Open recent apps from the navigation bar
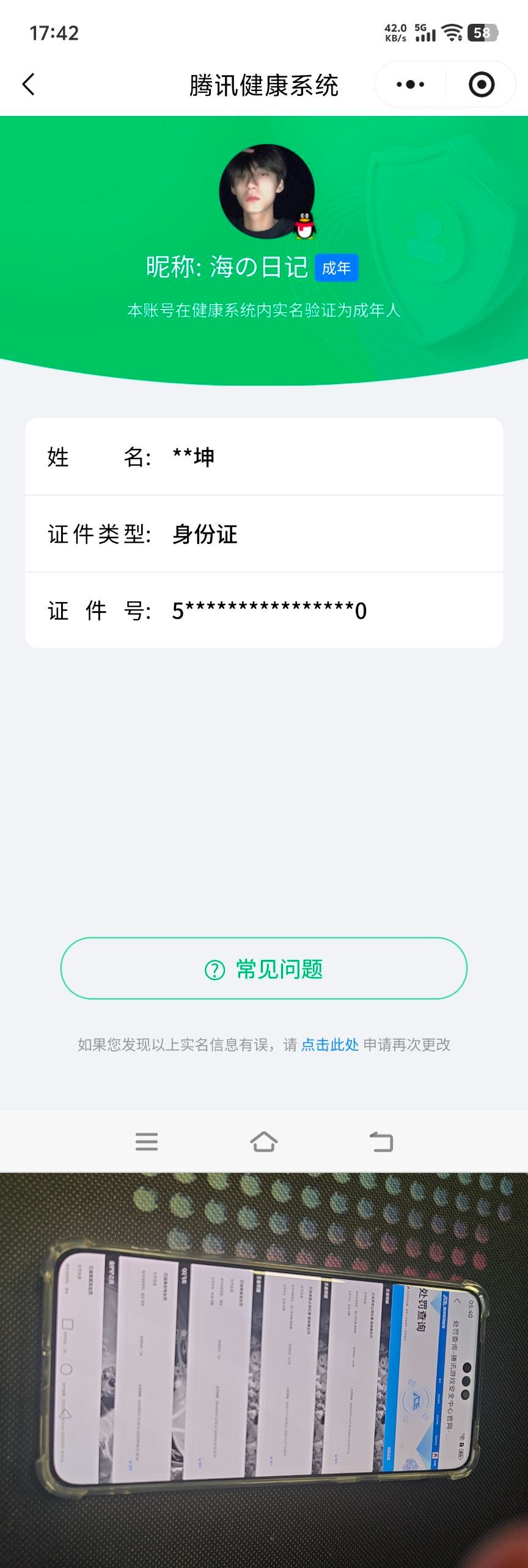528x1568 pixels. click(147, 1141)
